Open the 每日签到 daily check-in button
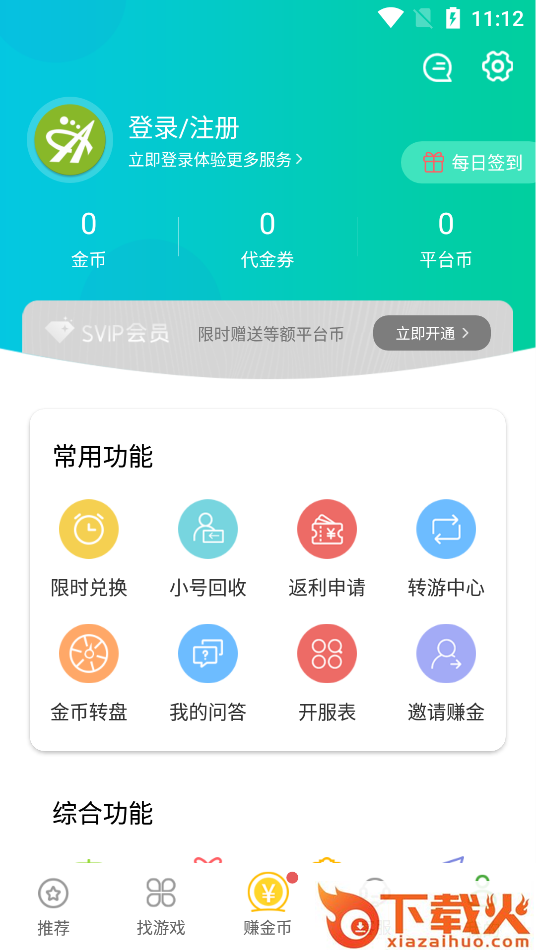The image size is (536, 952). point(471,162)
